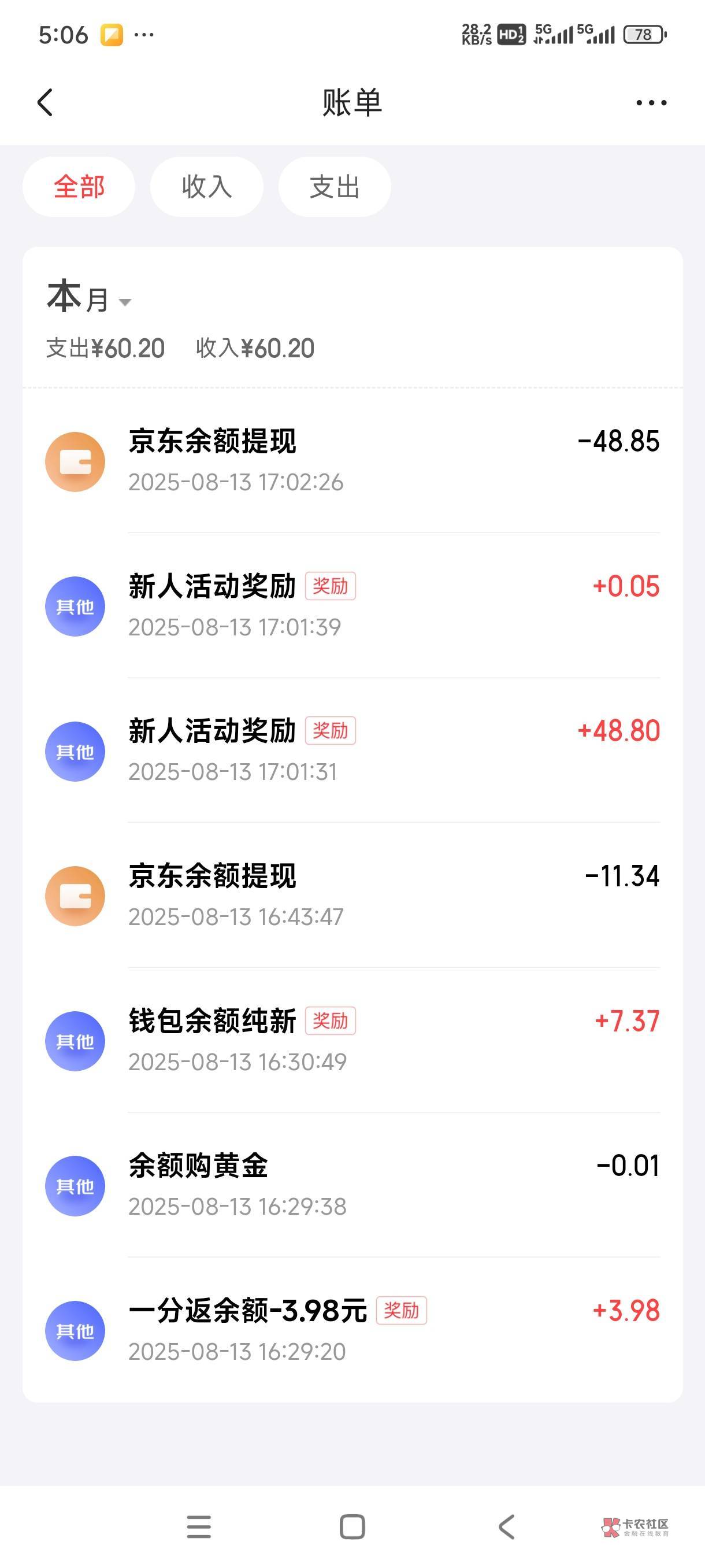Open the three-dot overflow menu
Viewport: 705px width, 1568px height.
coord(651,102)
